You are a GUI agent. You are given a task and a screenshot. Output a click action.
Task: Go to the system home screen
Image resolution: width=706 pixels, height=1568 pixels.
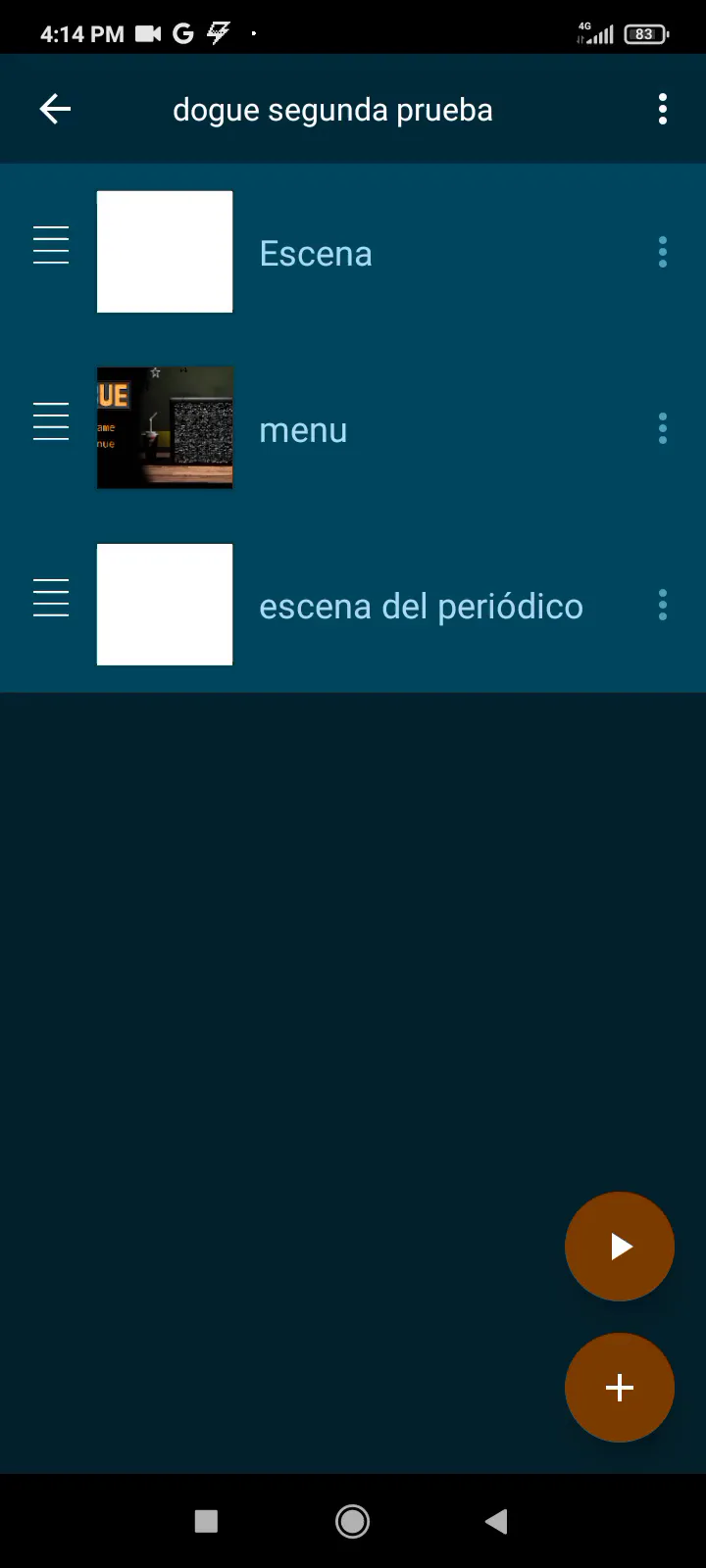352,1521
